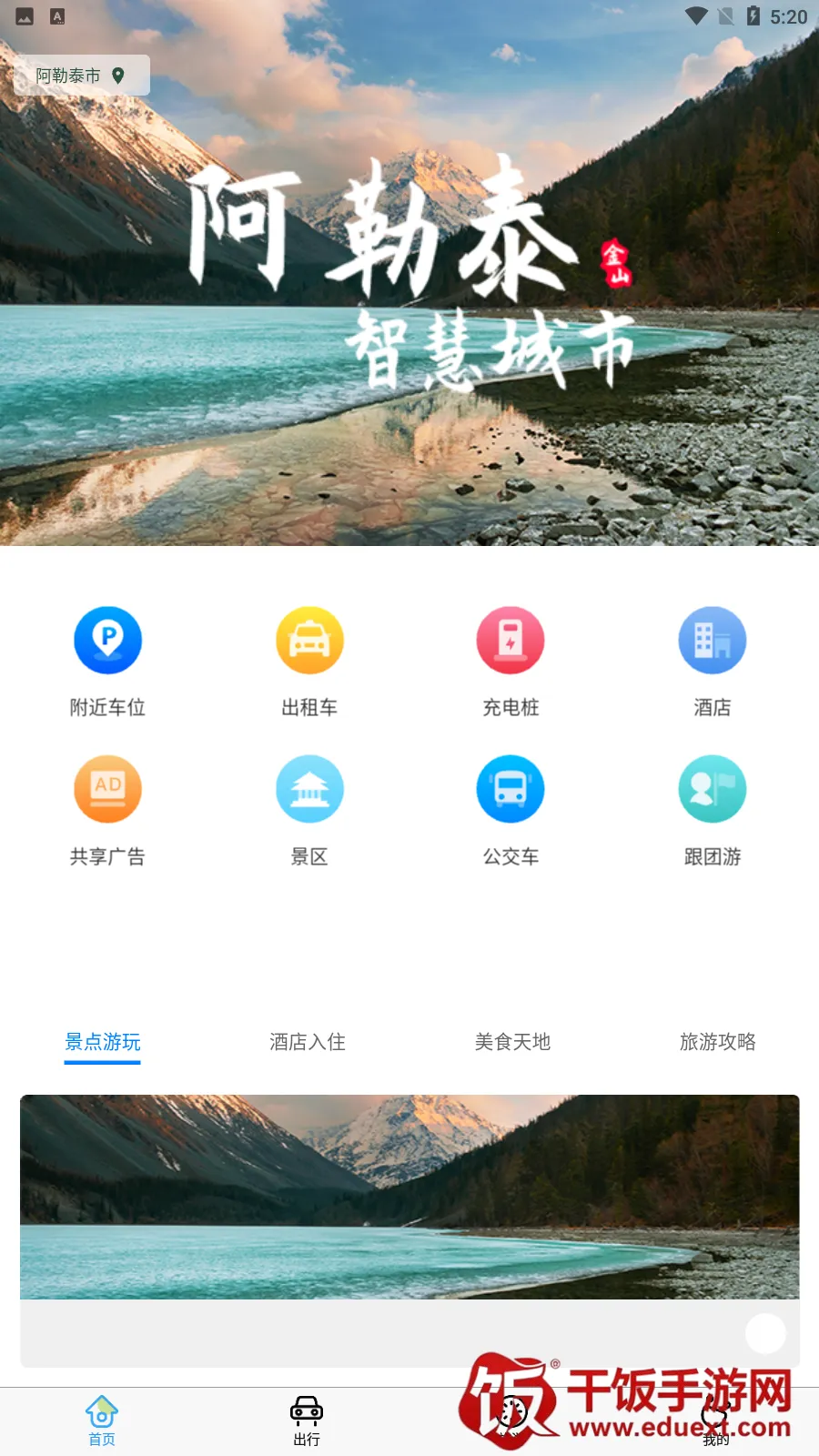The width and height of the screenshot is (819, 1456).
Task: Switch to 出行 travel in bottom navigation
Action: click(307, 1421)
